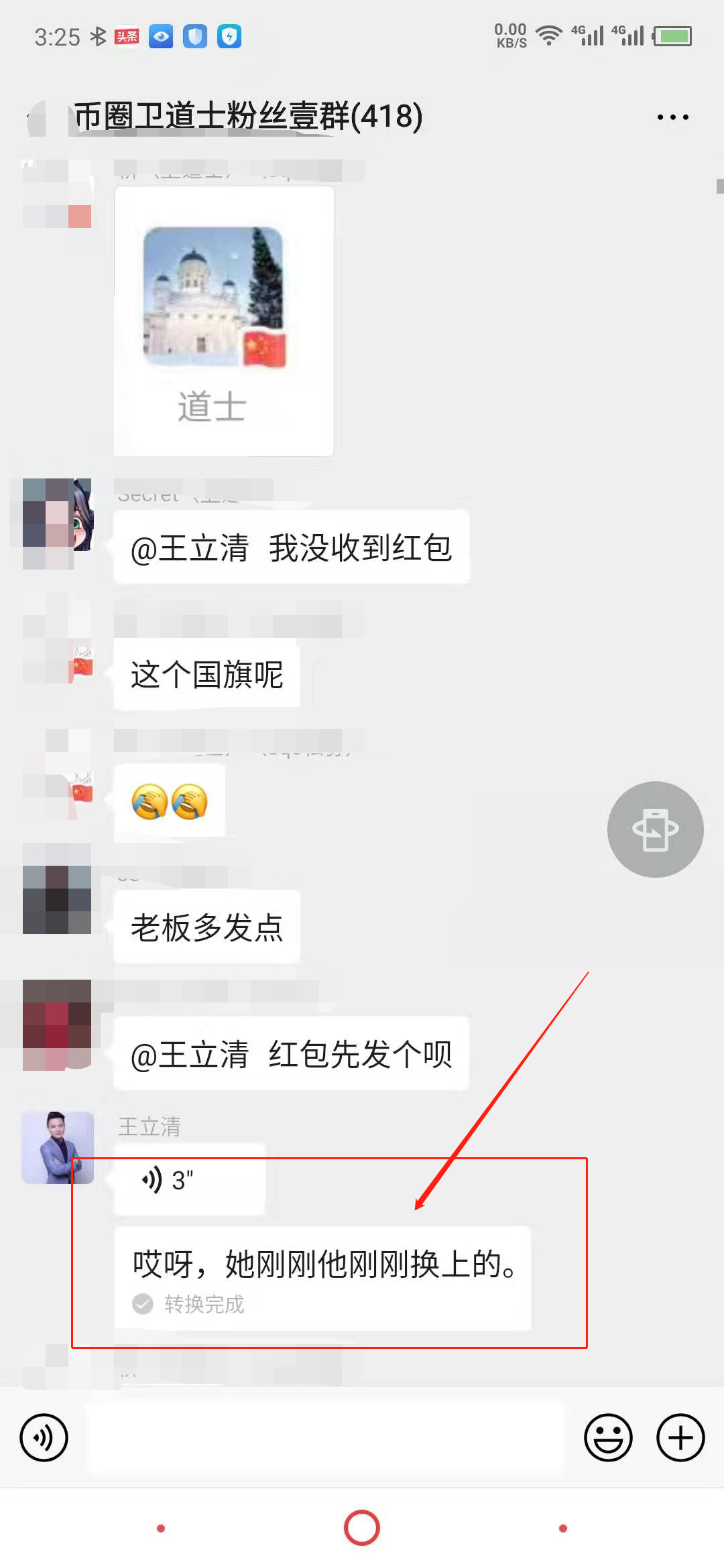The image size is (724, 1568).
Task: Open the emoji picker
Action: 608,1437
